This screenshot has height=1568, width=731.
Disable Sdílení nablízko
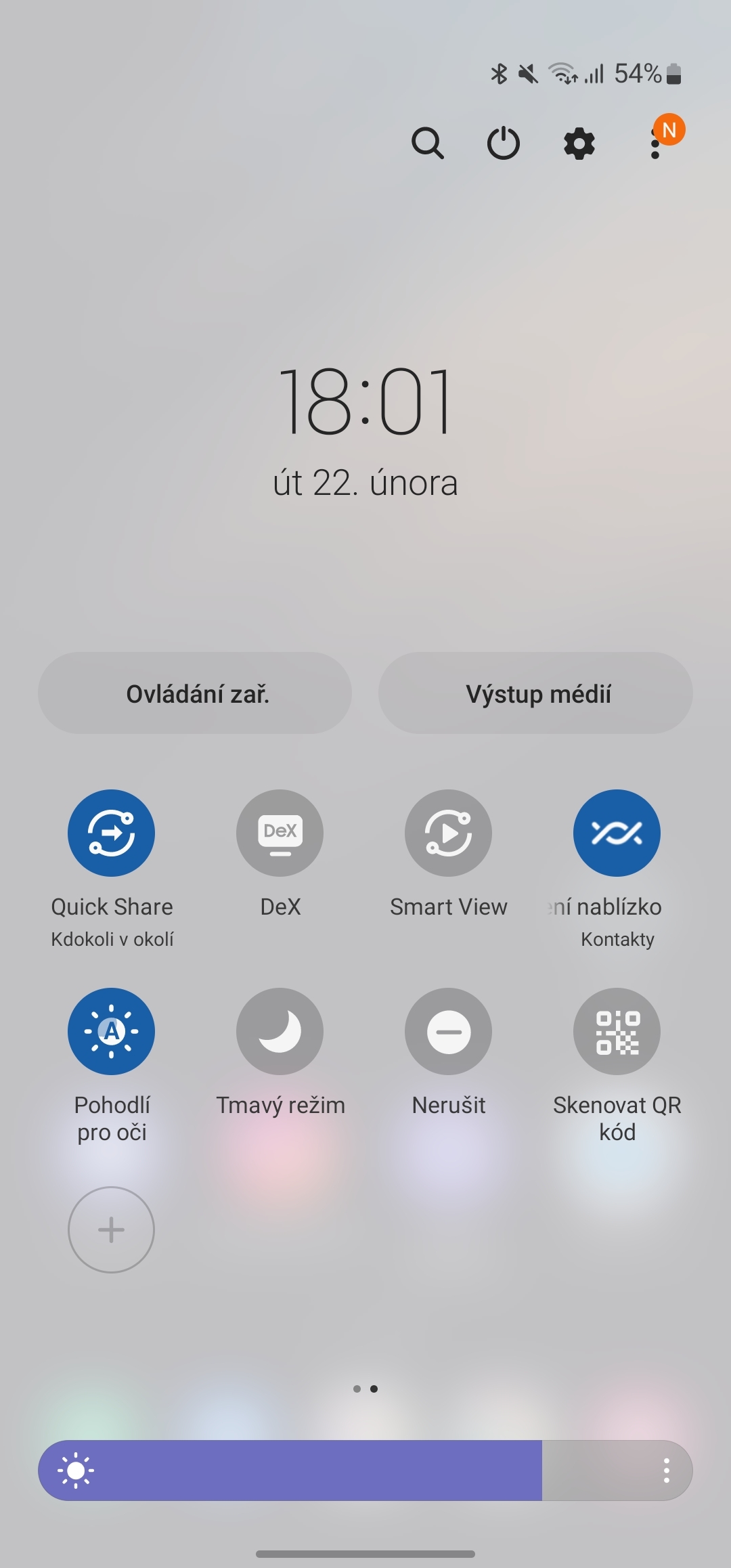click(617, 833)
